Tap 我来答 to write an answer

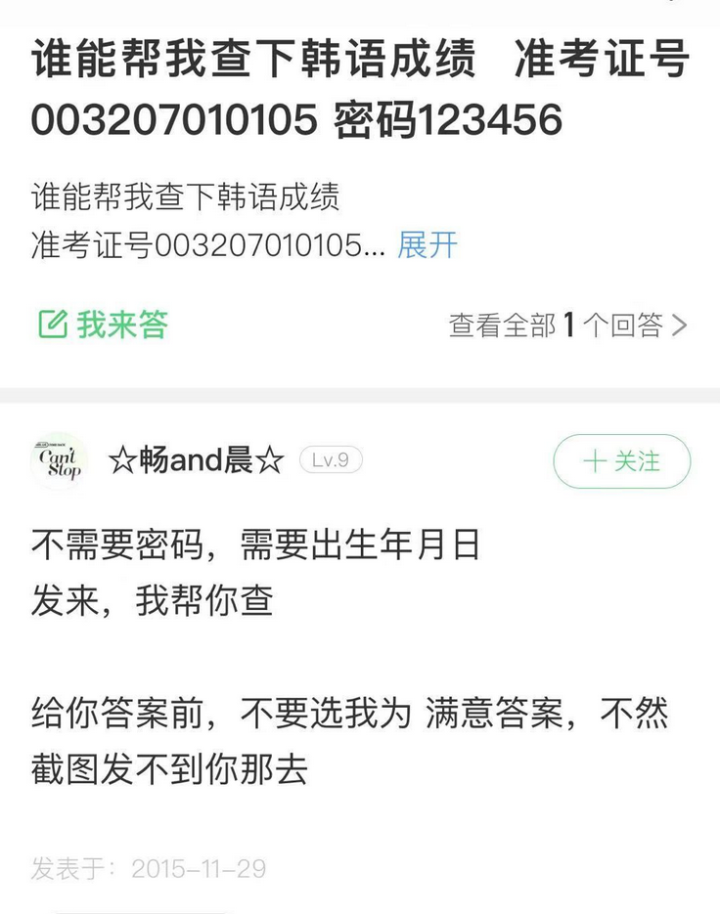click(103, 325)
